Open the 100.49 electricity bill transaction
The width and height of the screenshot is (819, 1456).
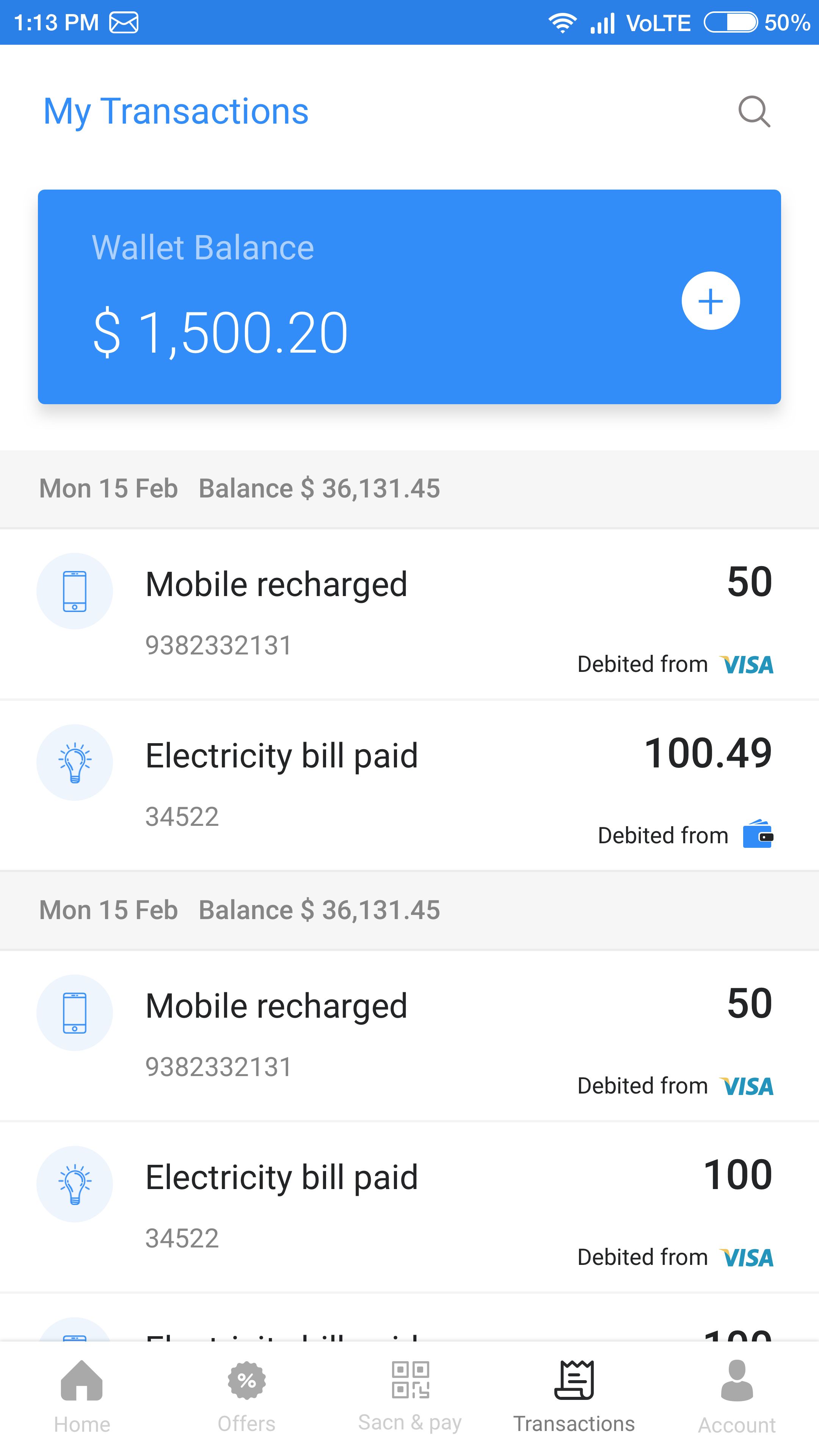pos(409,784)
